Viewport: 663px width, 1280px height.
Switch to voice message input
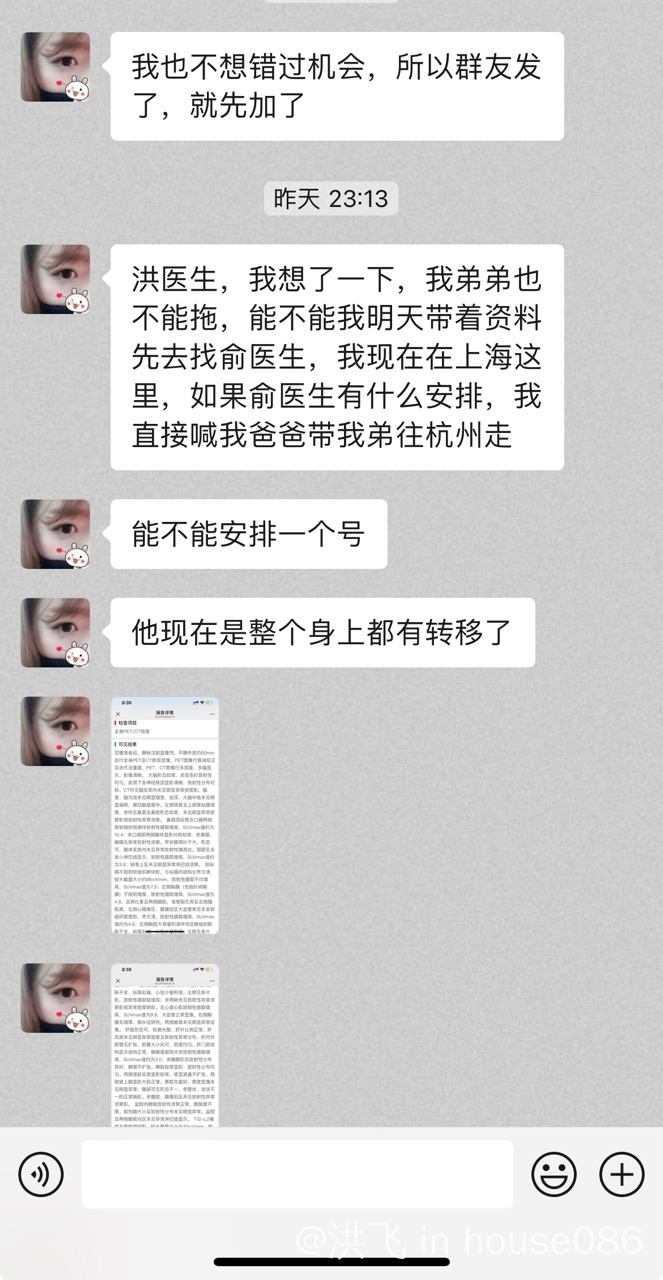[41, 1173]
